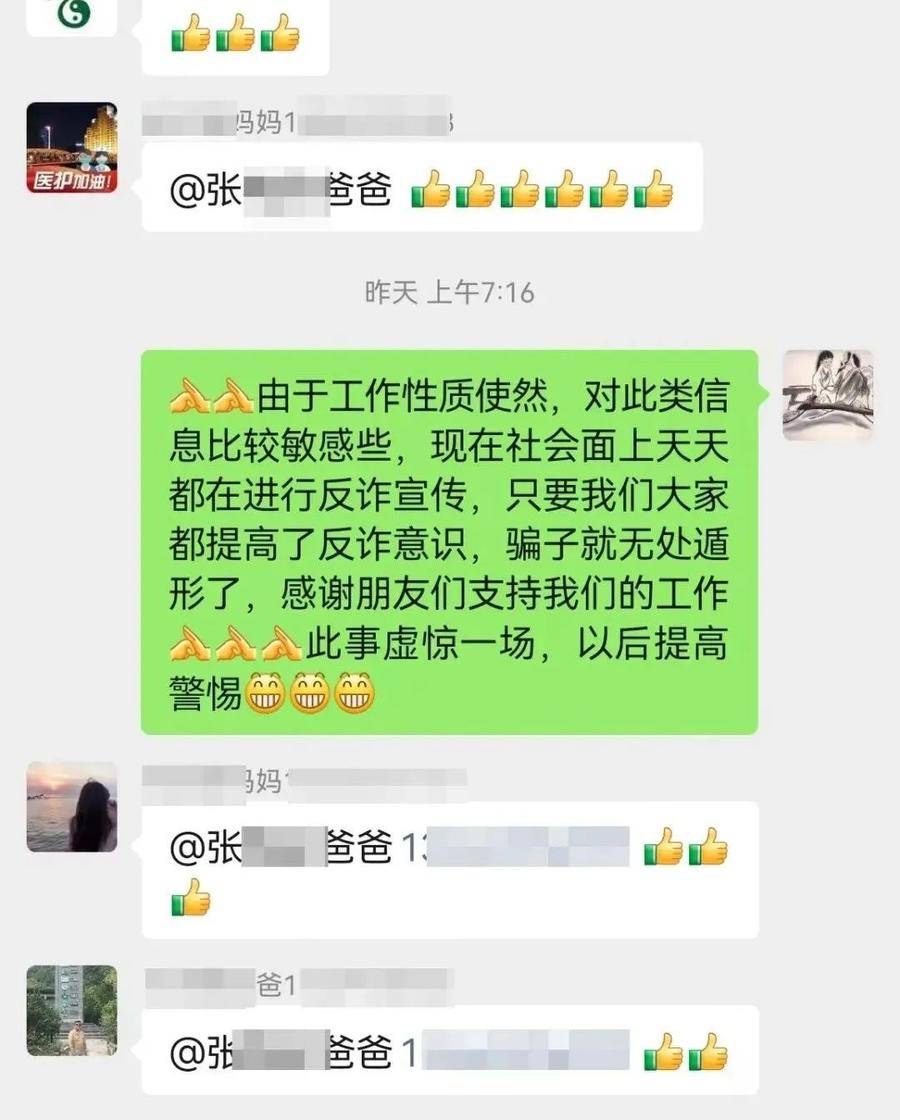
Task: Open profile of the sunset silhouette avatar
Action: (x=71, y=806)
